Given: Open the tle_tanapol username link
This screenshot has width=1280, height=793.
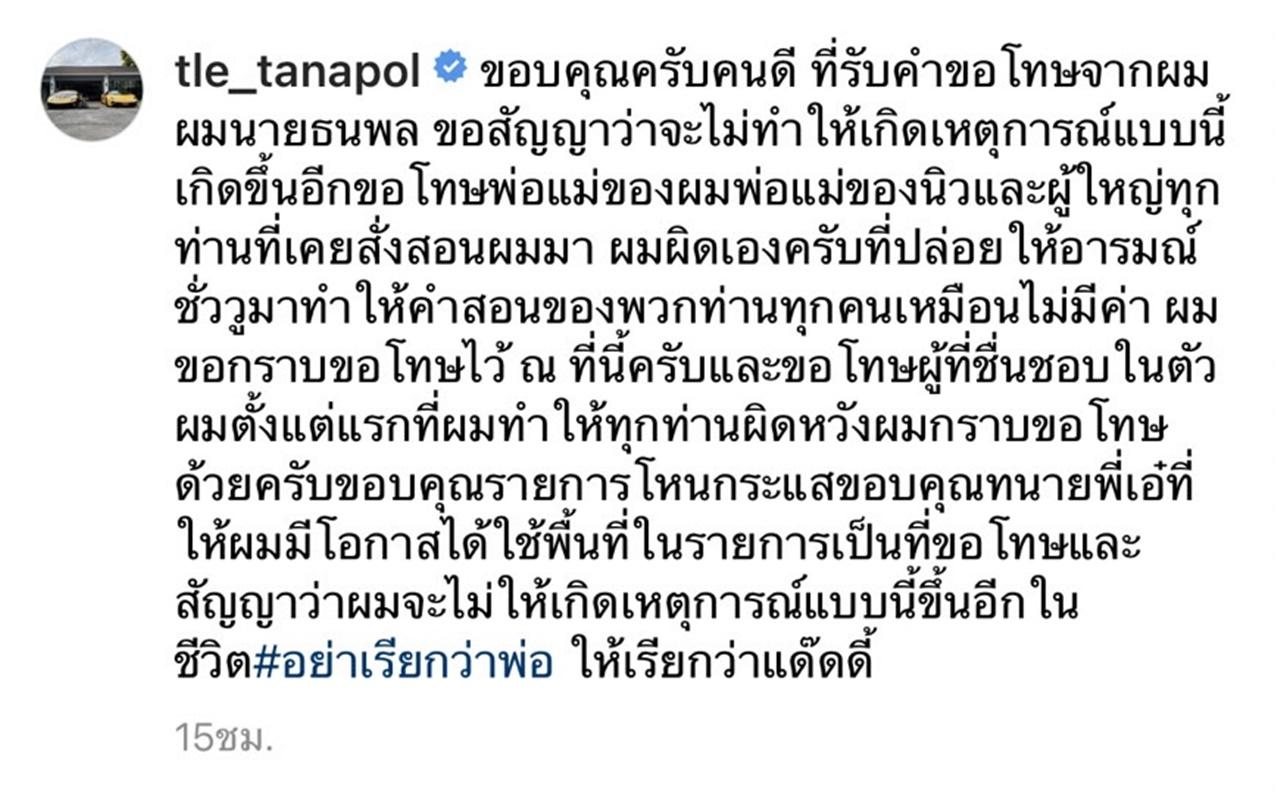Looking at the screenshot, I should 298,71.
